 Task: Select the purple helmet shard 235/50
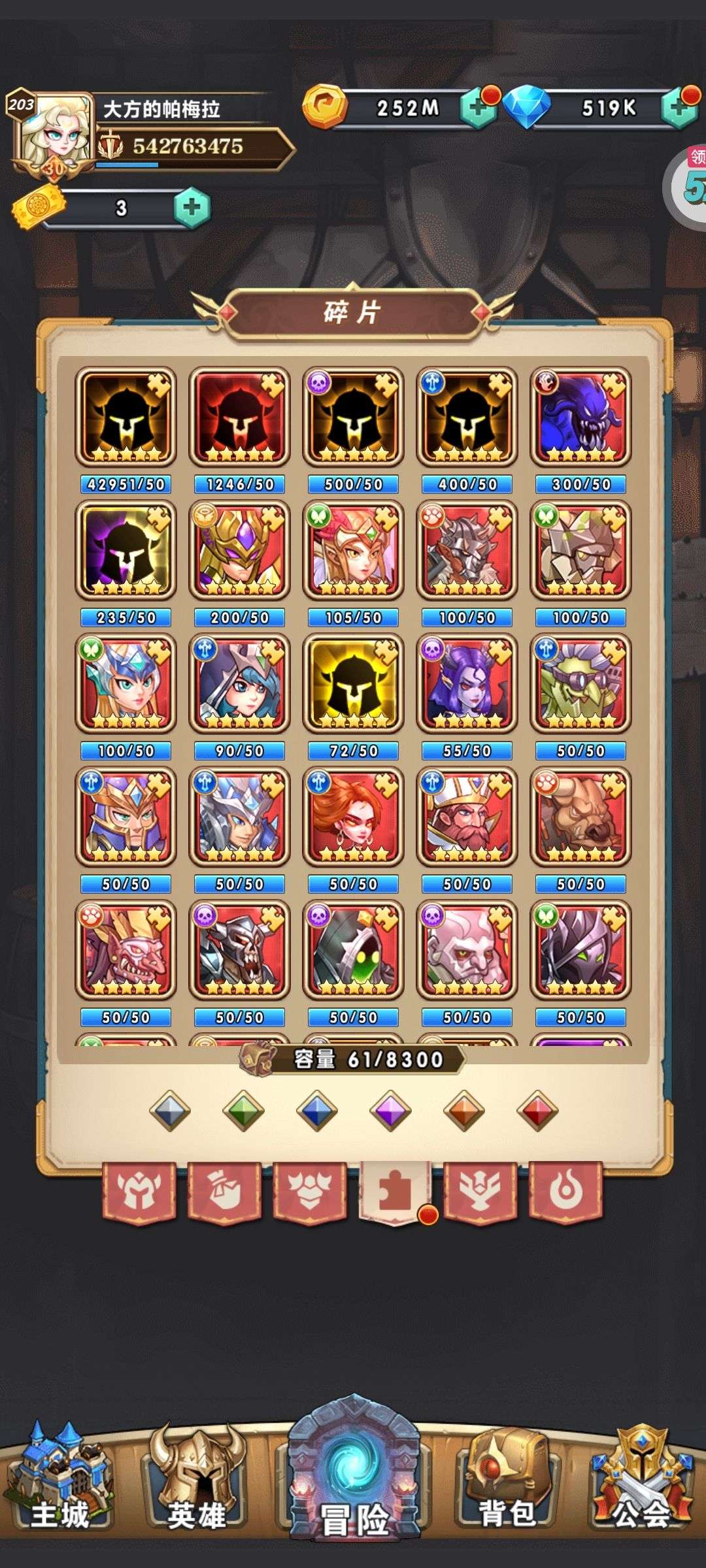[x=126, y=550]
